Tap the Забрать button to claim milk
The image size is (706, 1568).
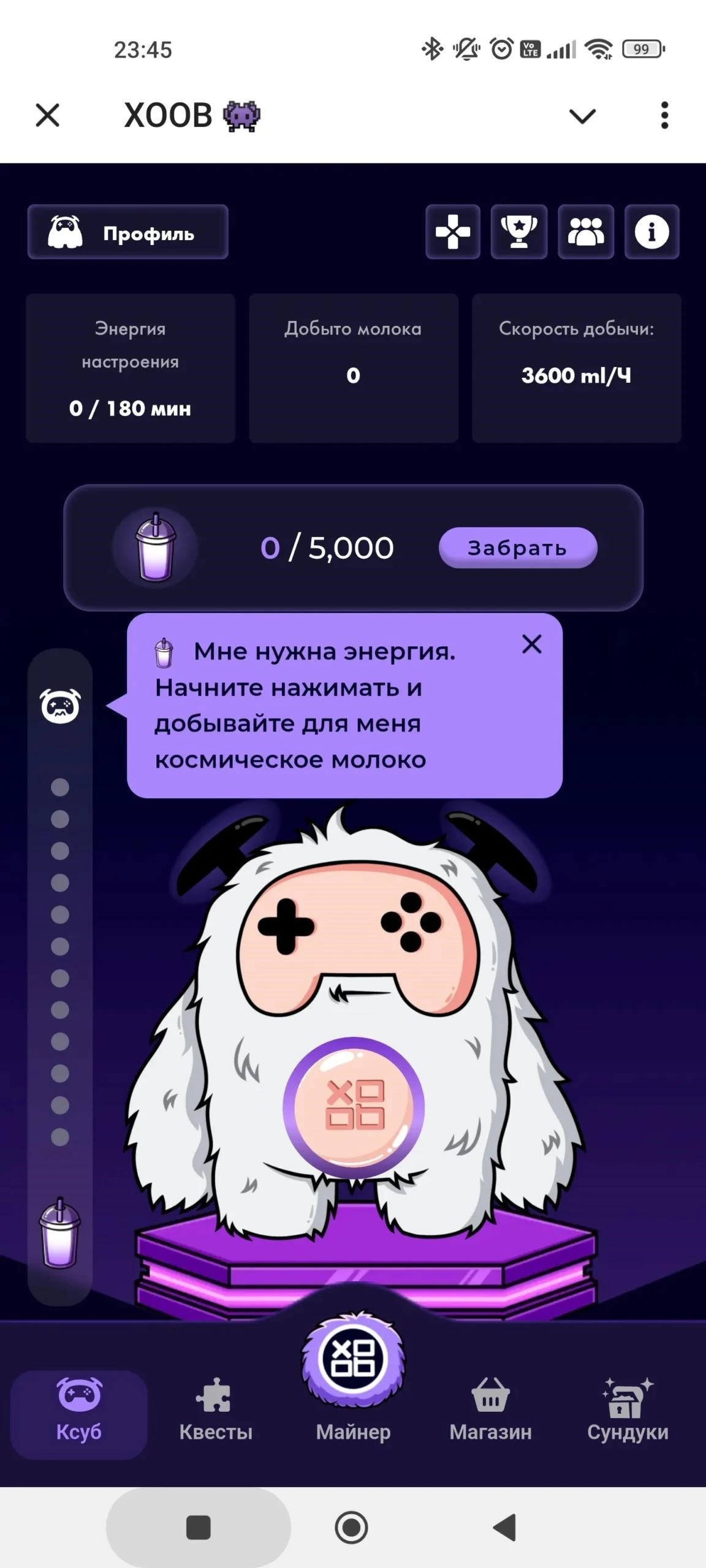[x=517, y=548]
